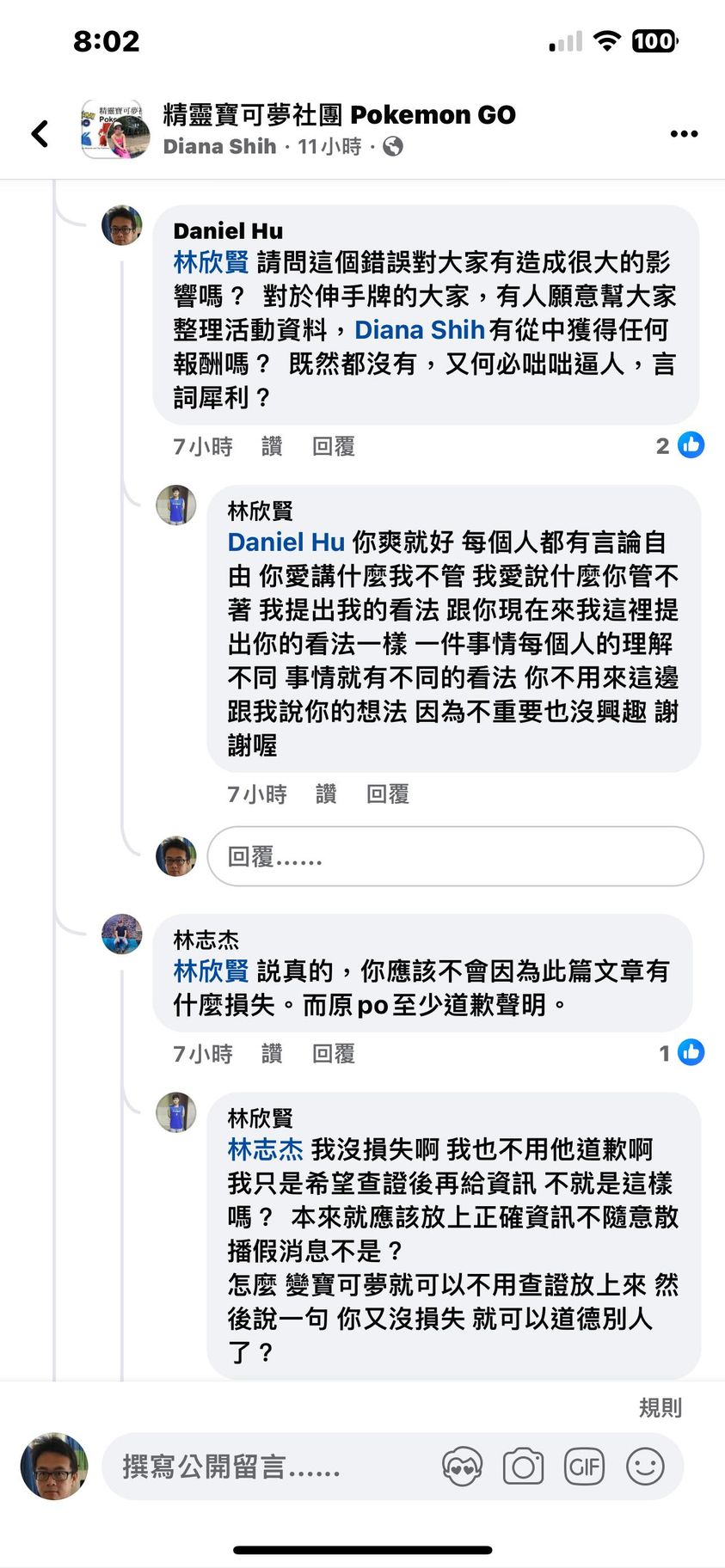Open the emoji smiley picker

click(x=645, y=1467)
